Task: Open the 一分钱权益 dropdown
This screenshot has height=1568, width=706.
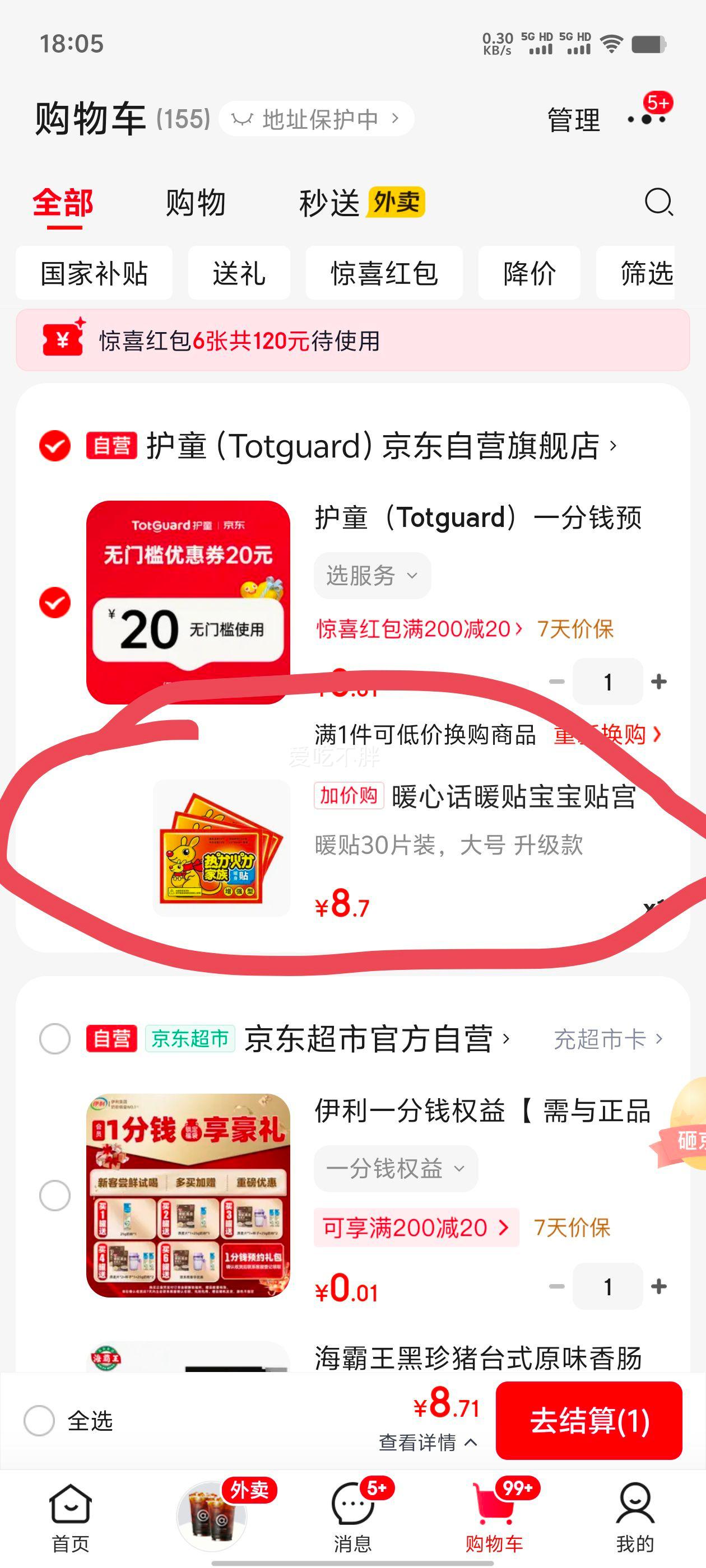Action: tap(394, 1168)
